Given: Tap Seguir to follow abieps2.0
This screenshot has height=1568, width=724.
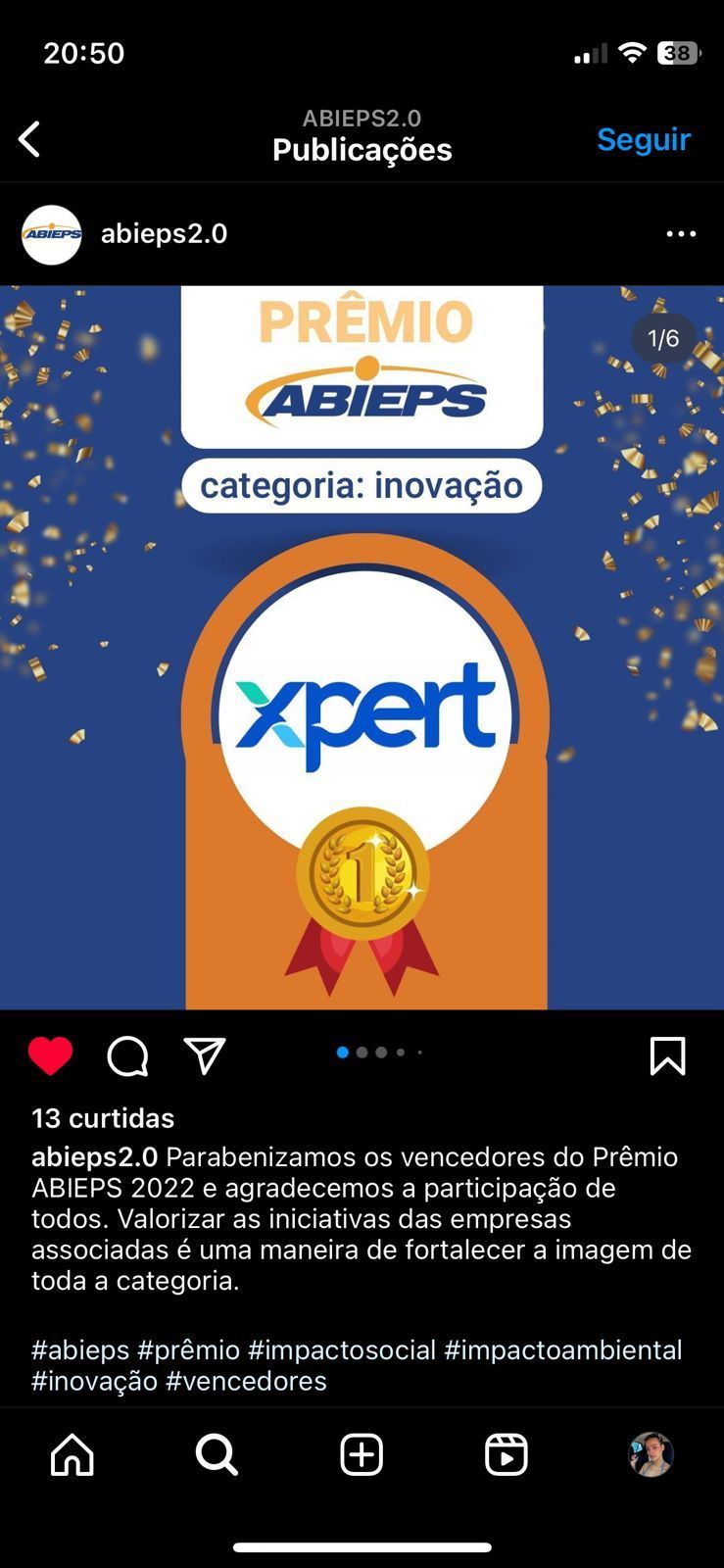Looking at the screenshot, I should 644,139.
